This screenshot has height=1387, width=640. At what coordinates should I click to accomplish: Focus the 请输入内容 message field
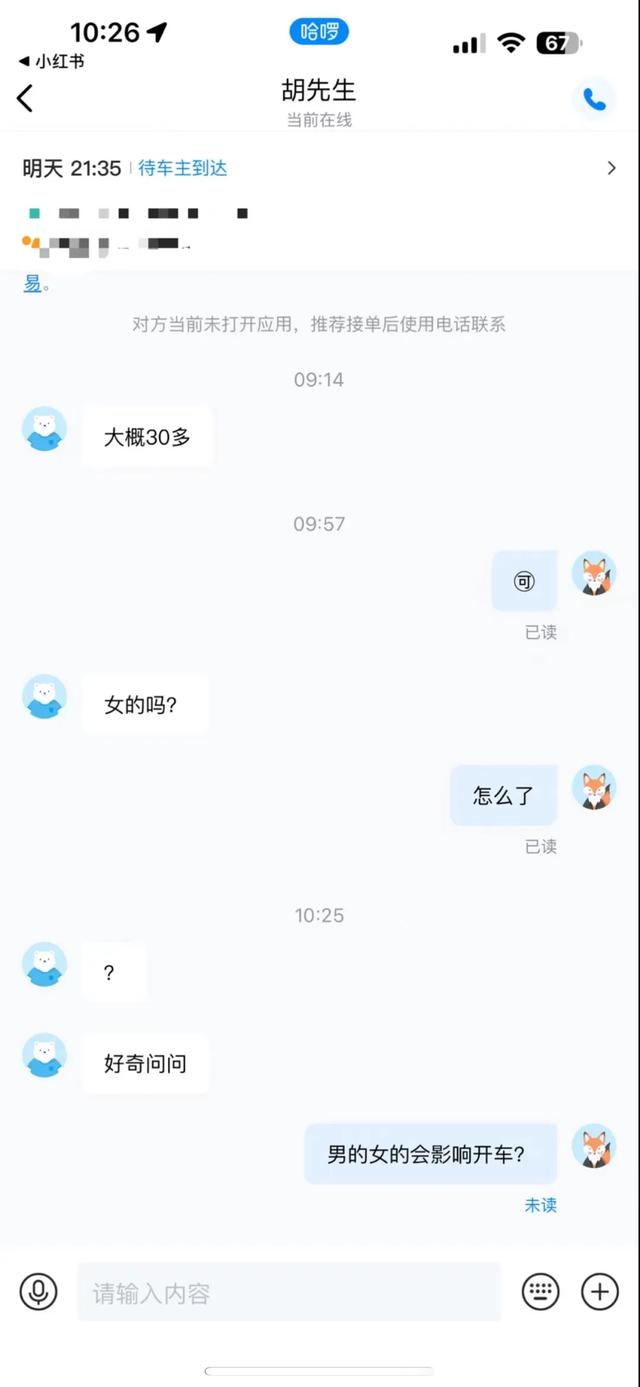coord(288,1292)
